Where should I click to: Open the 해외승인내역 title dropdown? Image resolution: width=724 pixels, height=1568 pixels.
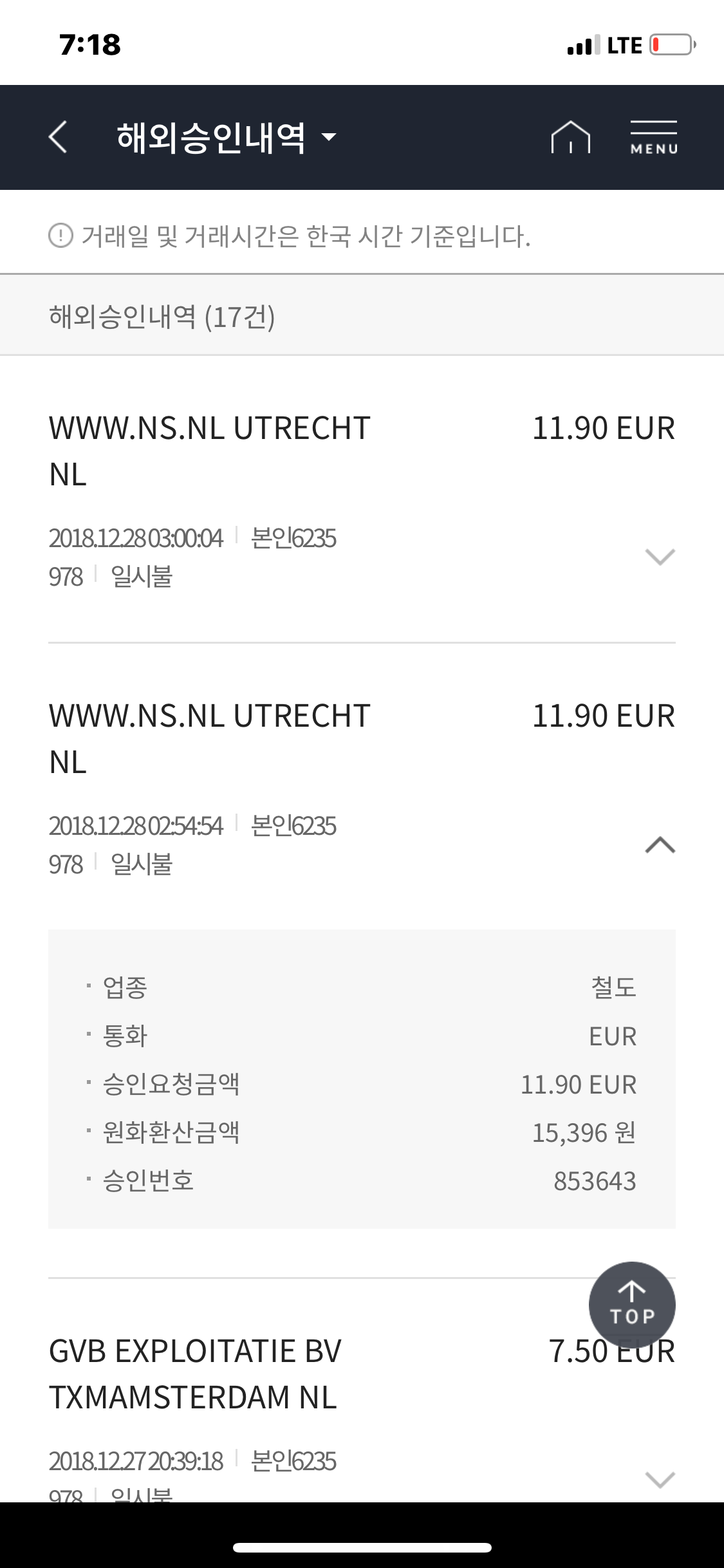point(226,137)
